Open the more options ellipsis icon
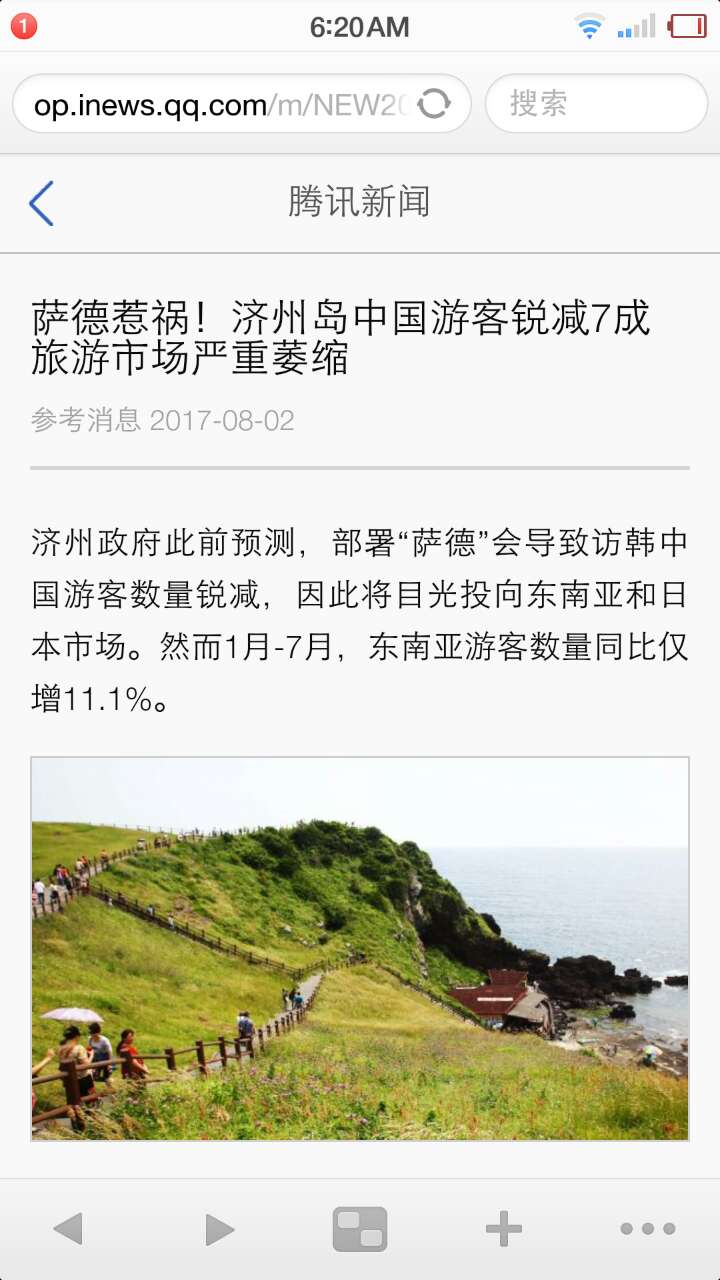The height and width of the screenshot is (1280, 720). point(647,1227)
